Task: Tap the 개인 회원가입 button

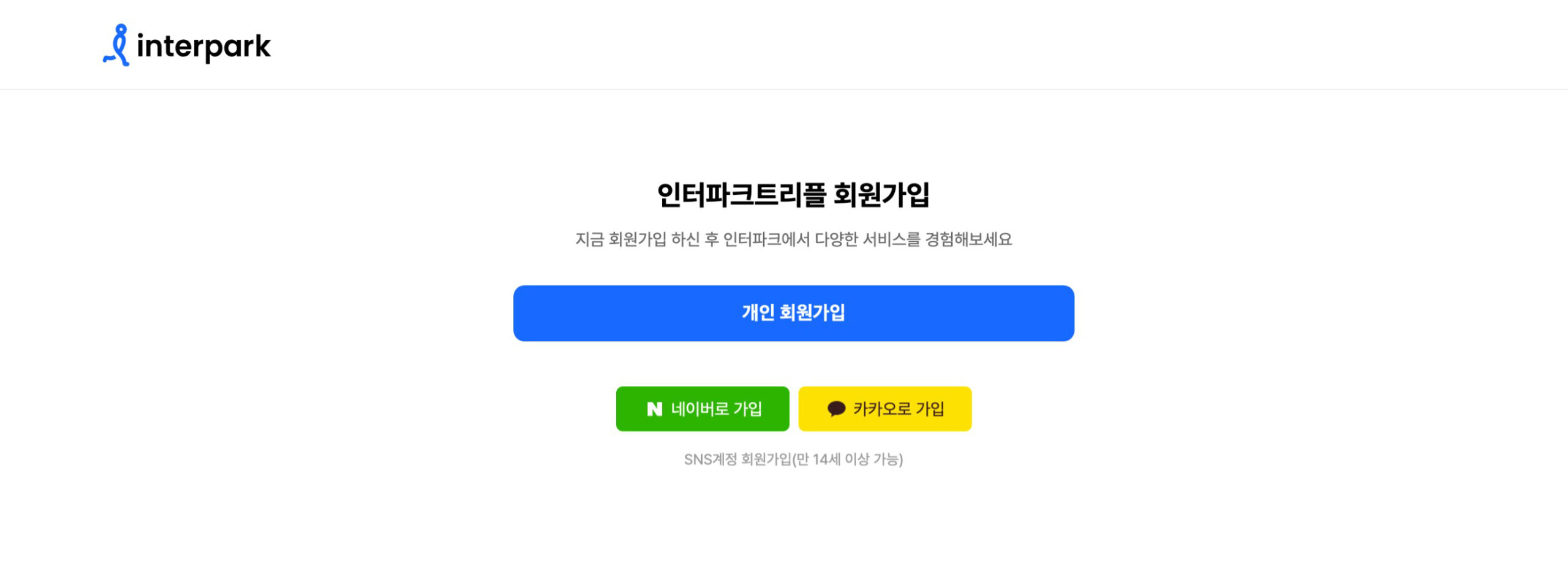Action: click(x=793, y=313)
